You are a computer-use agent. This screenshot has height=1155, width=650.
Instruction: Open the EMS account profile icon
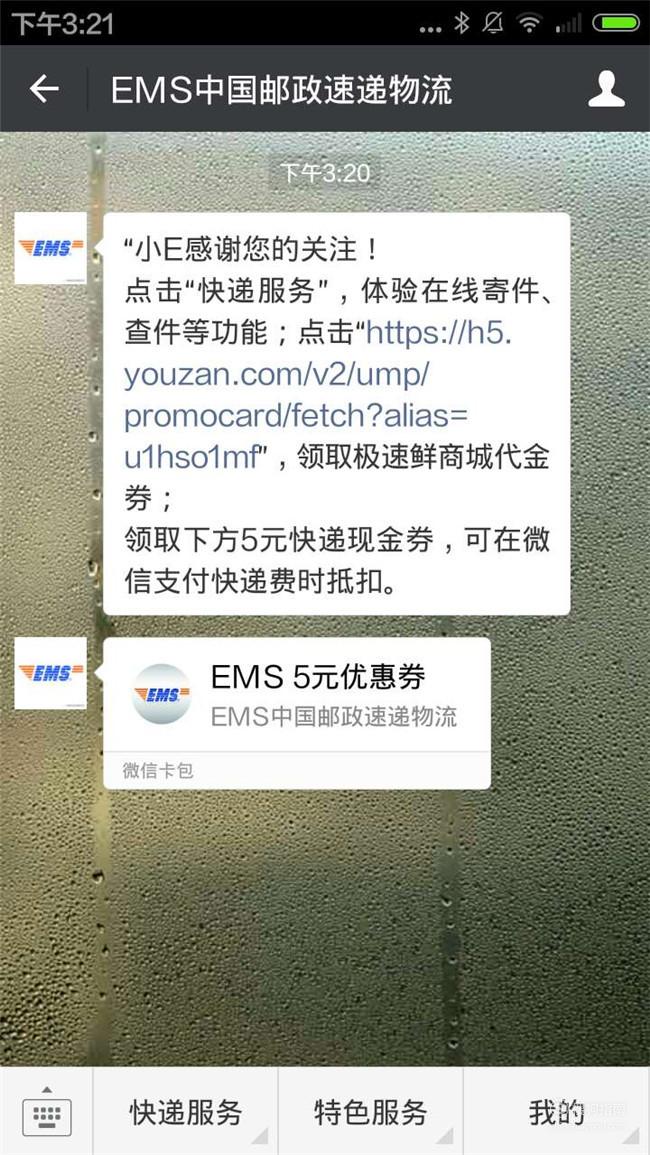tap(606, 89)
